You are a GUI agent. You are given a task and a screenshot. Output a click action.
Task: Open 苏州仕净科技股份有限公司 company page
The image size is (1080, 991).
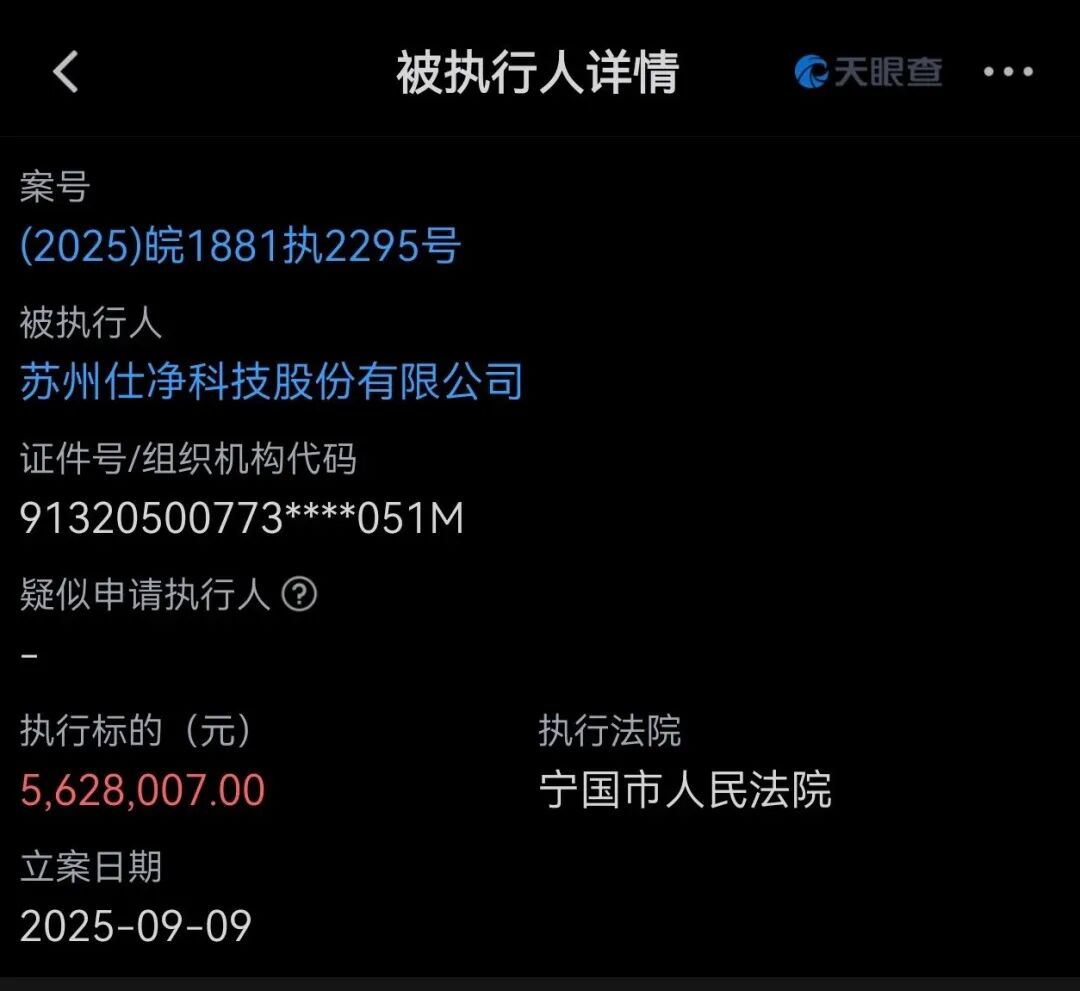coord(272,382)
